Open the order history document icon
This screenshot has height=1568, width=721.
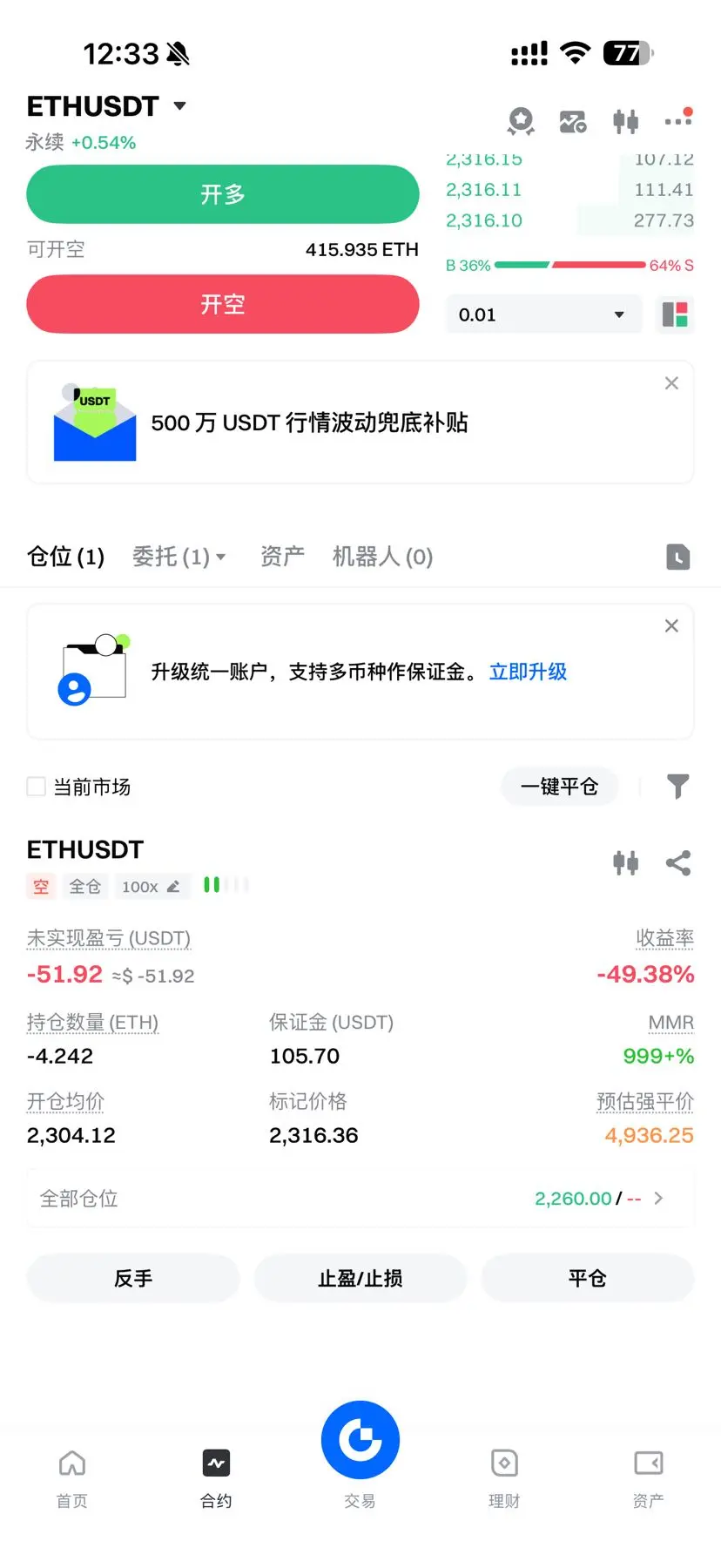[677, 557]
